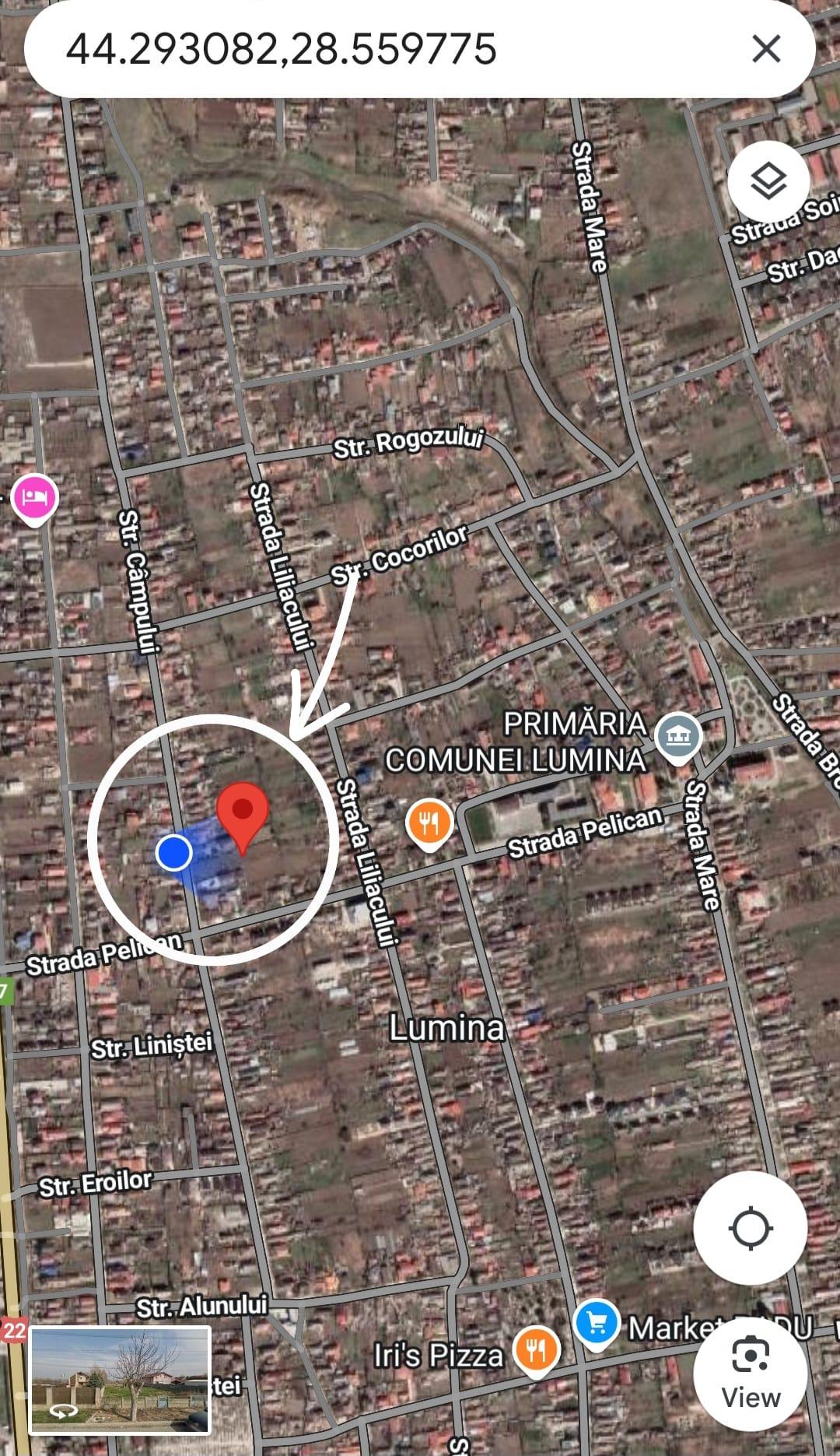The height and width of the screenshot is (1456, 840).
Task: Open the pink hotel marker
Action: 35,497
